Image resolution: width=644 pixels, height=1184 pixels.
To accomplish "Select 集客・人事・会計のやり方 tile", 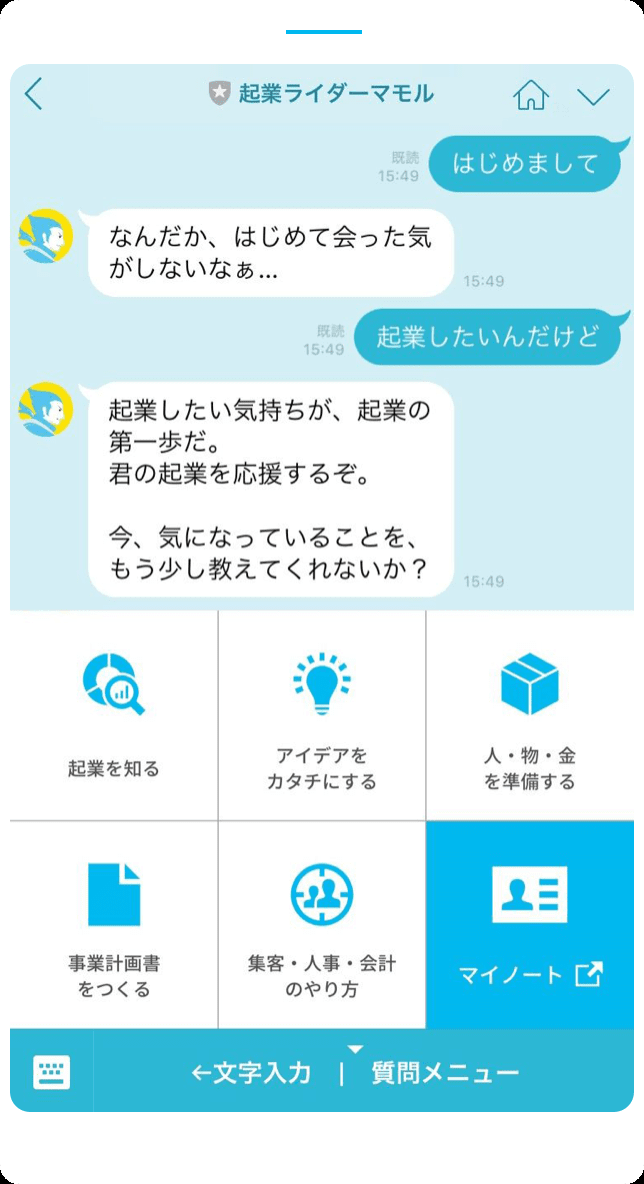I will [322, 925].
